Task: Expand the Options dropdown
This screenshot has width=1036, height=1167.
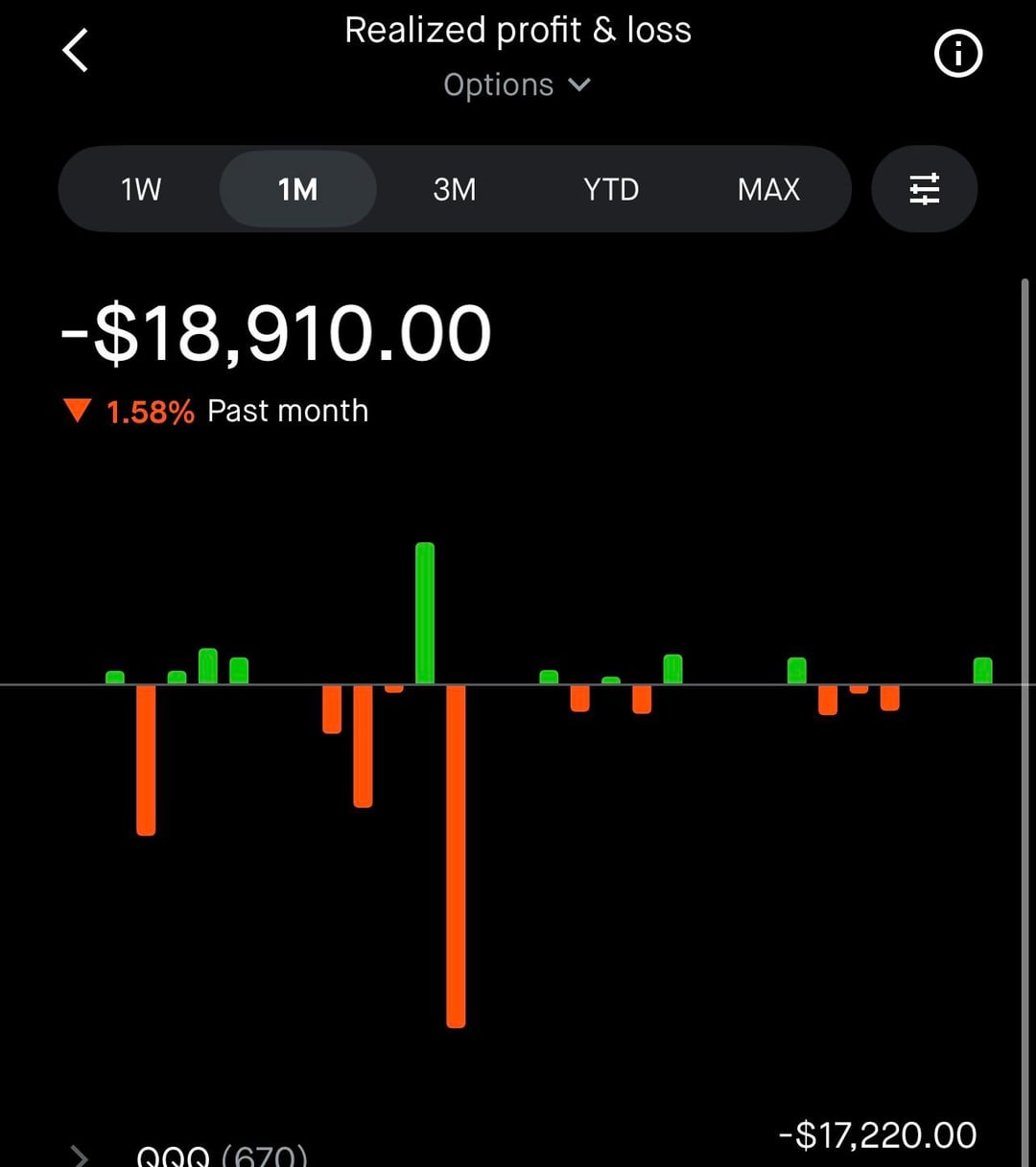Action: point(517,85)
